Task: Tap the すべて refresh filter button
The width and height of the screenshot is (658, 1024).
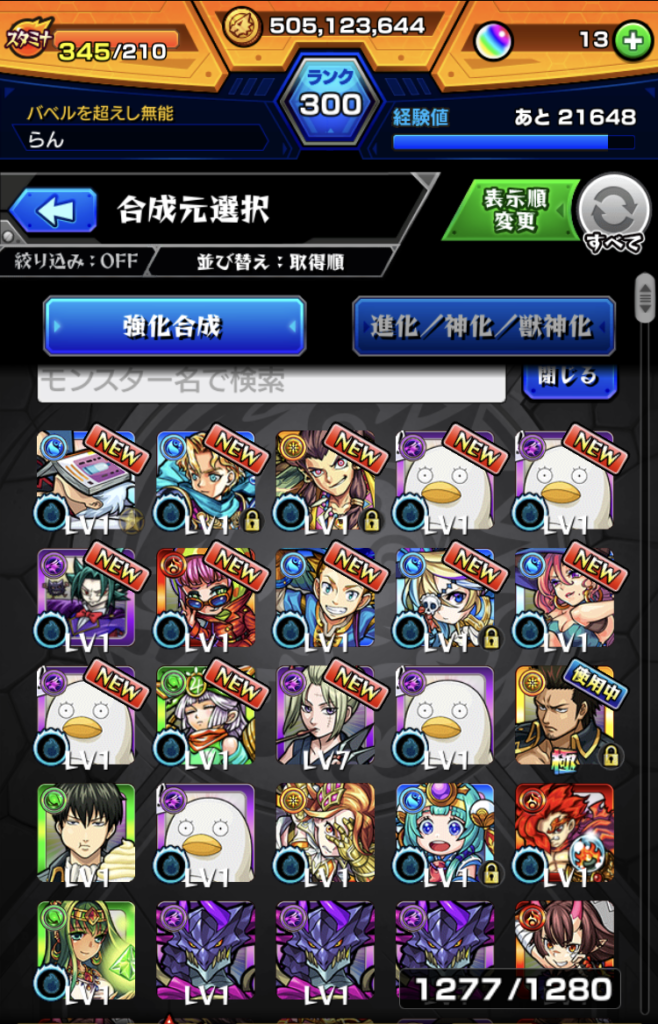Action: pos(614,210)
